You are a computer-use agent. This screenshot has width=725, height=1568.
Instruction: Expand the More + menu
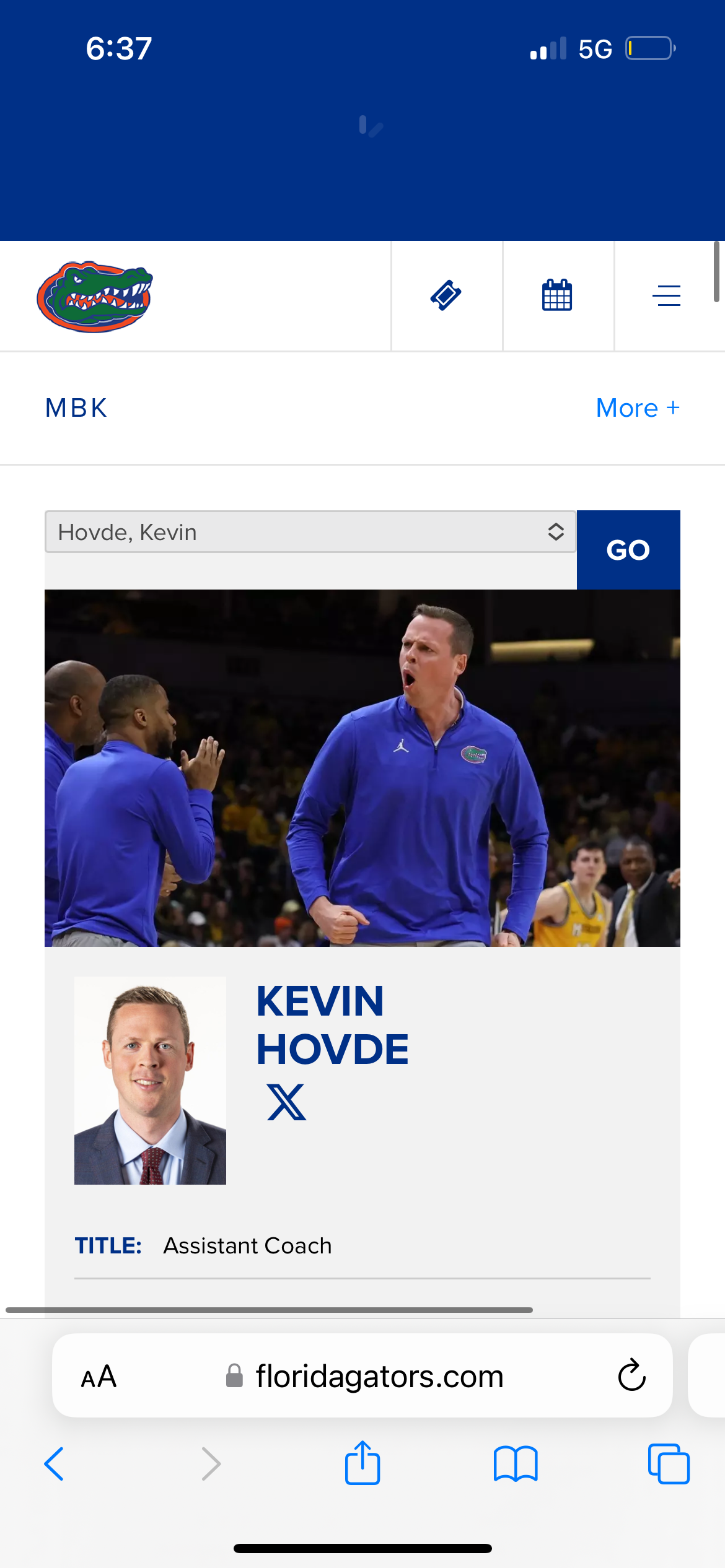click(637, 408)
